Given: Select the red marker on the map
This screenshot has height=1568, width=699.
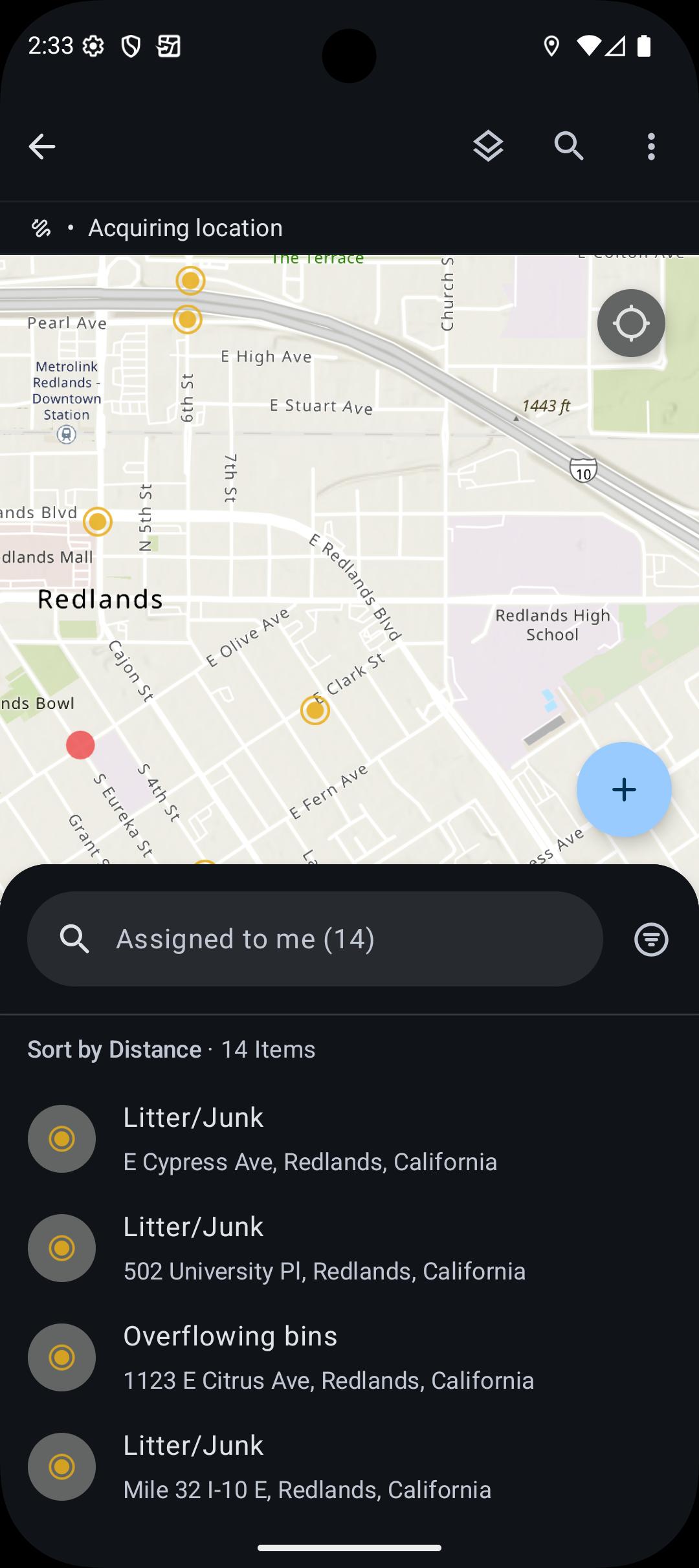Looking at the screenshot, I should click(80, 745).
